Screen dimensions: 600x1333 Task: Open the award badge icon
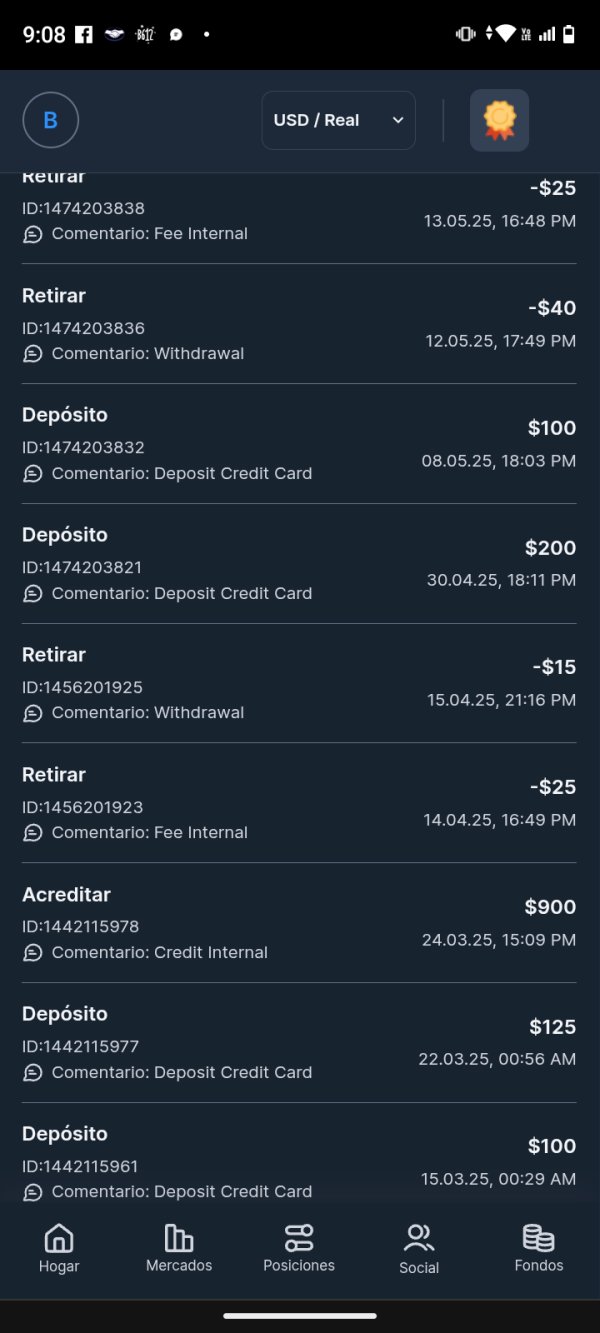coord(499,120)
